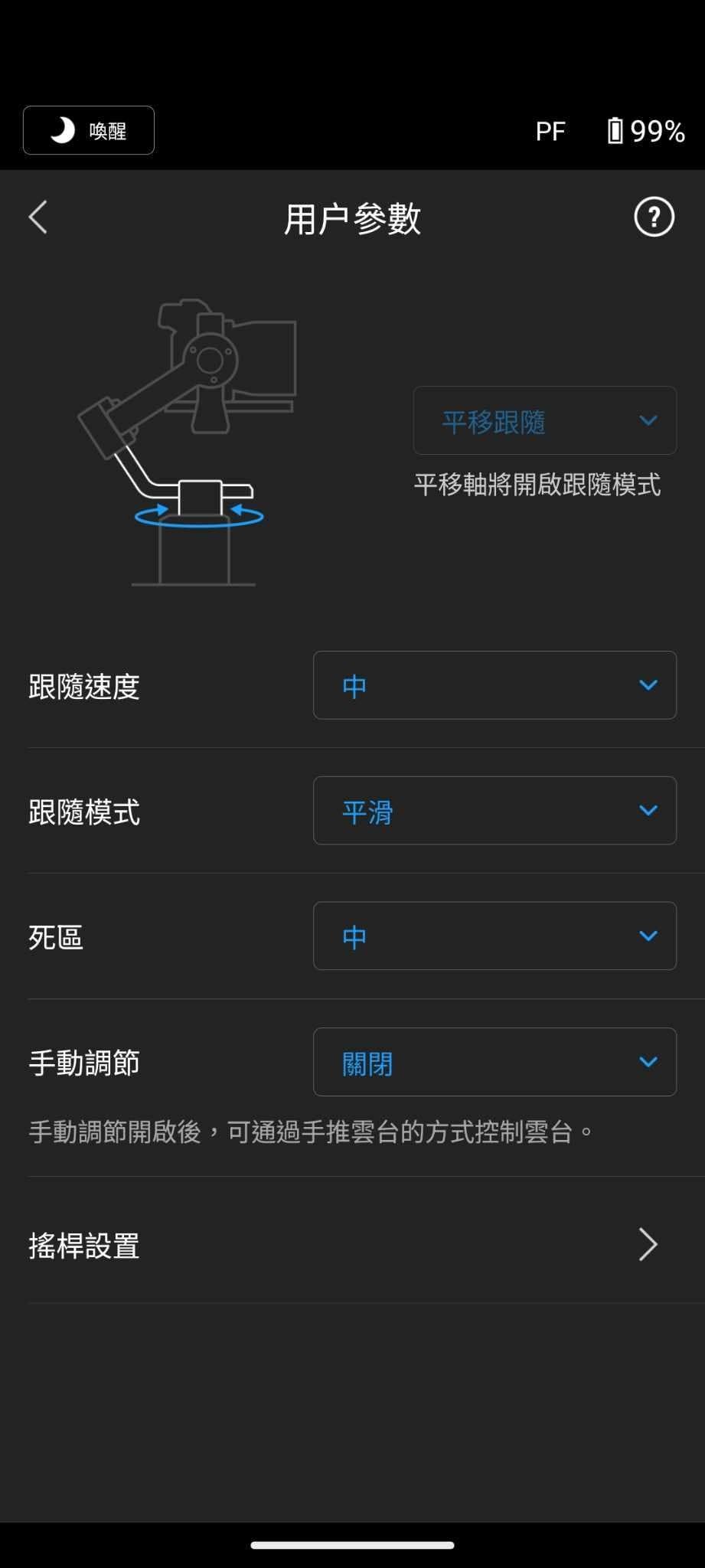Go back from 用户參數 screen
Viewport: 705px width, 1568px height.
[x=38, y=217]
